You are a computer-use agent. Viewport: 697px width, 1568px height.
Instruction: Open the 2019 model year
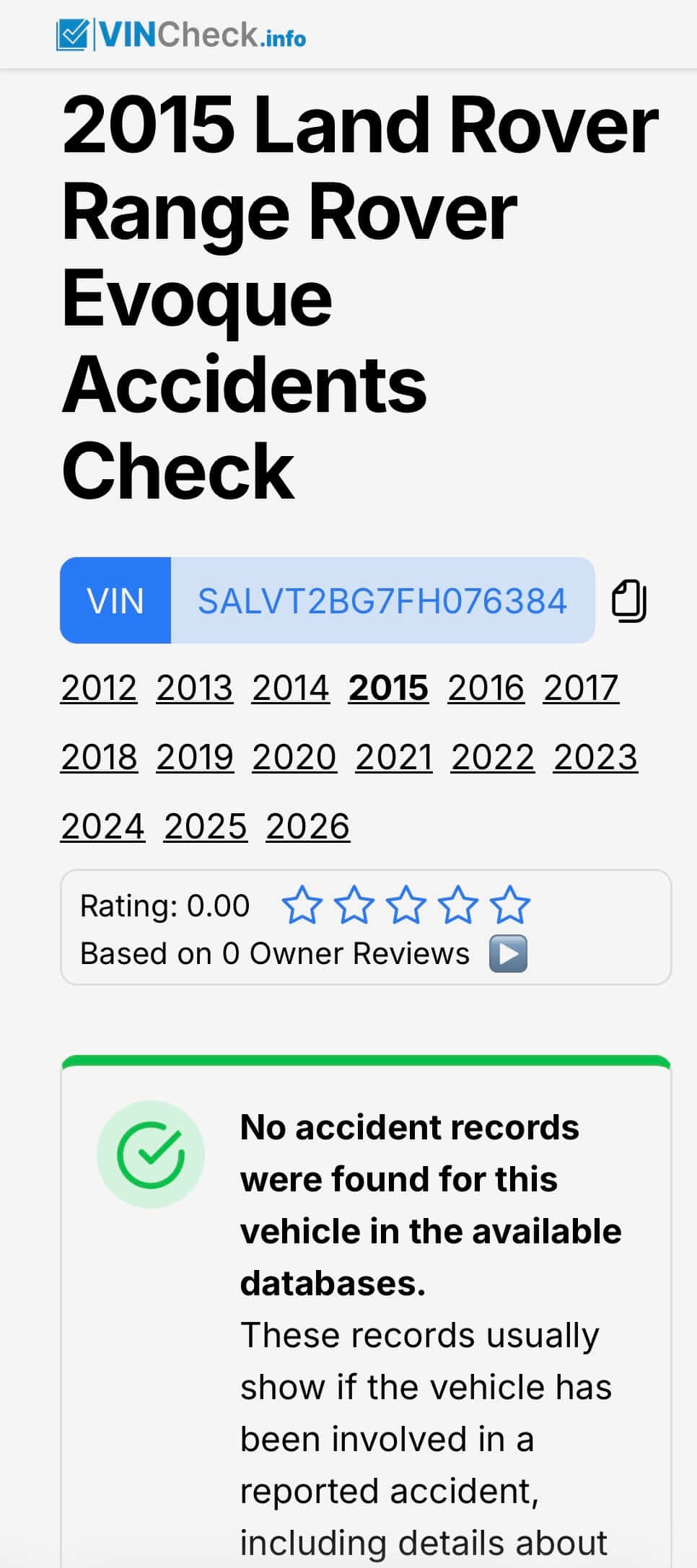pos(195,757)
